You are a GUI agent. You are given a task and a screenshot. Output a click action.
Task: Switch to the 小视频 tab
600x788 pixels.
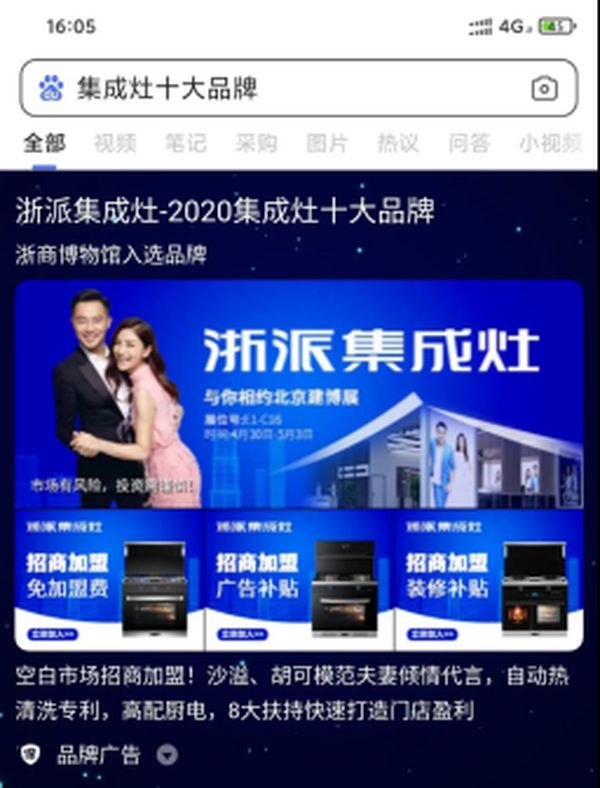tap(549, 143)
